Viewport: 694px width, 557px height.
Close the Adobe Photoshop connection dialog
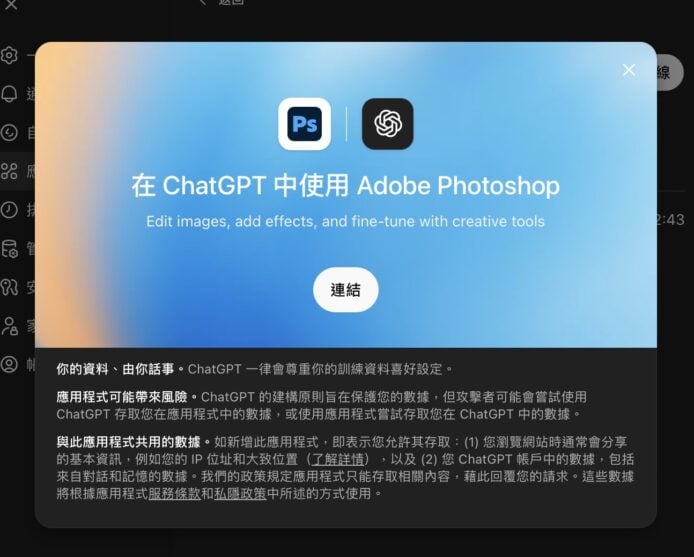click(628, 70)
